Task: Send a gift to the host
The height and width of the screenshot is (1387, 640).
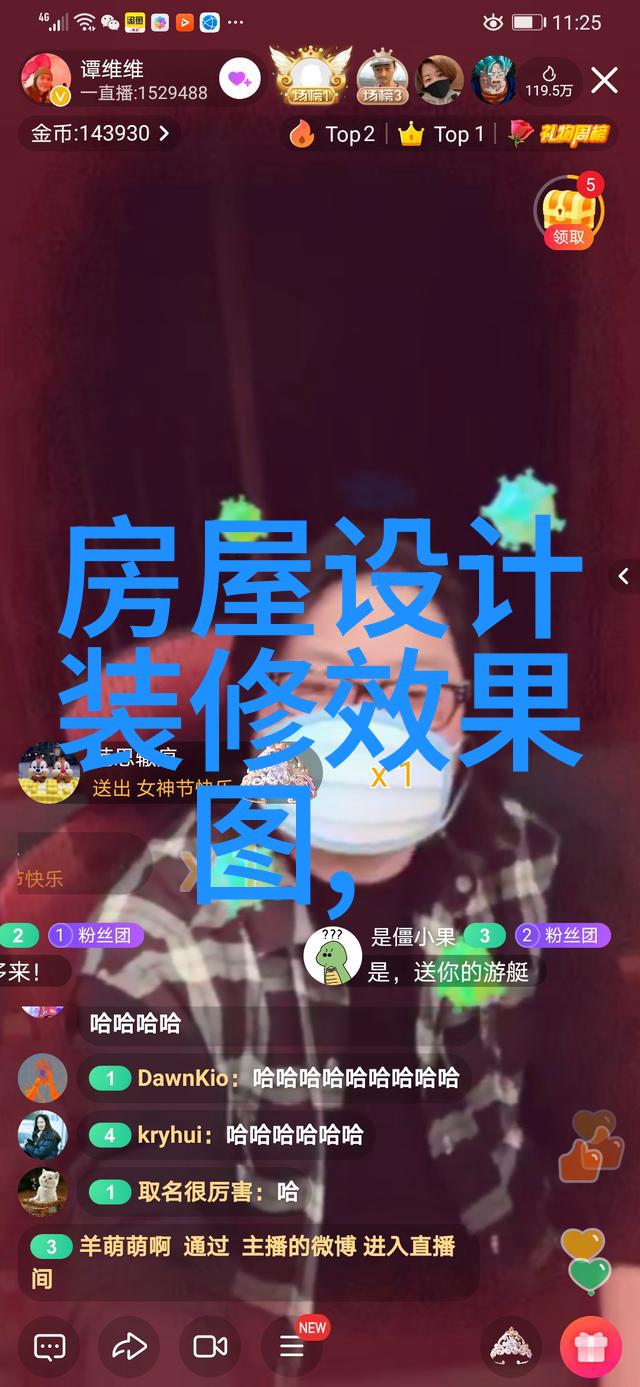Action: 591,1346
